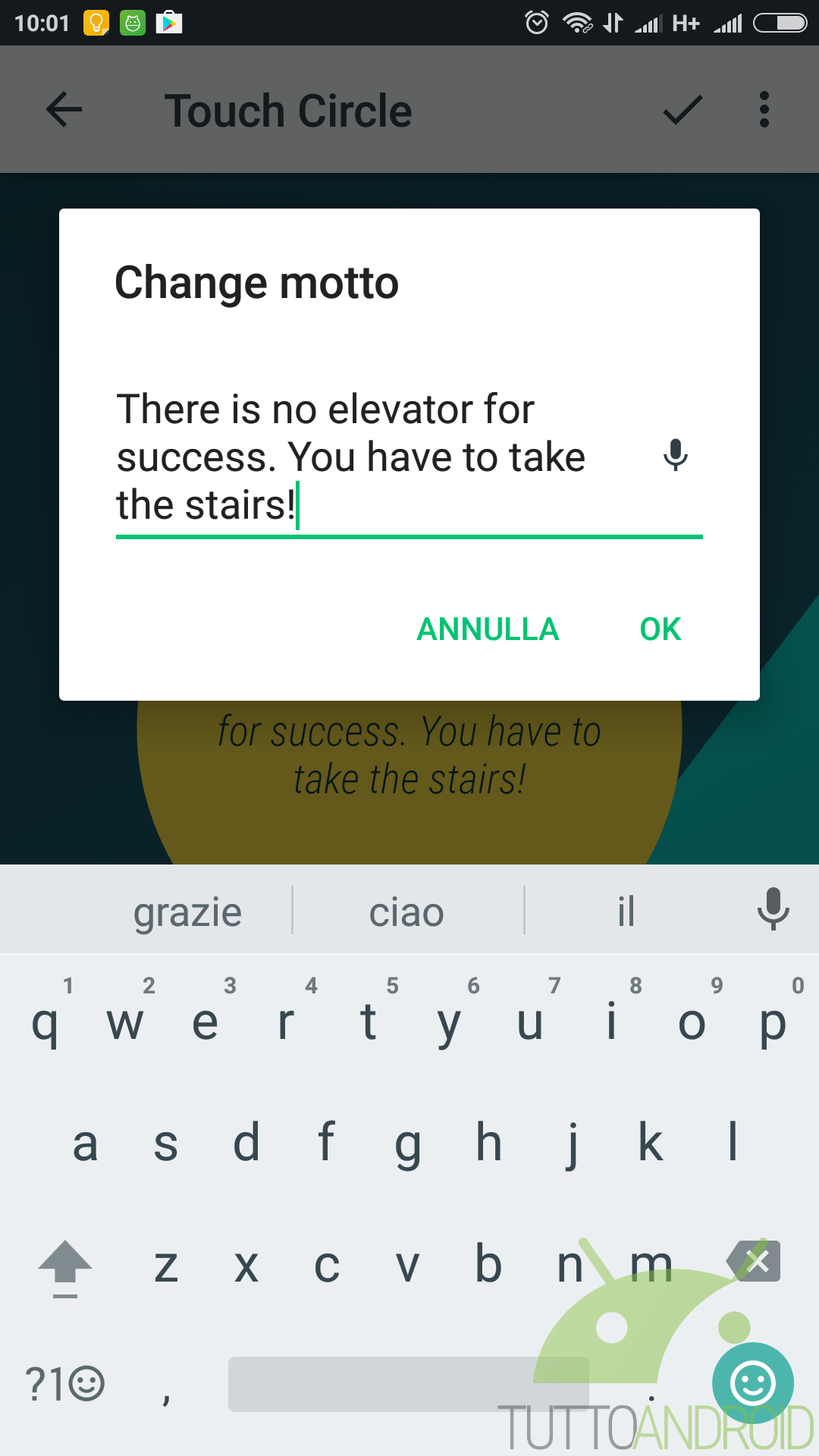Viewport: 819px width, 1456px height.
Task: Insert the suggestion "il"
Action: (x=626, y=911)
